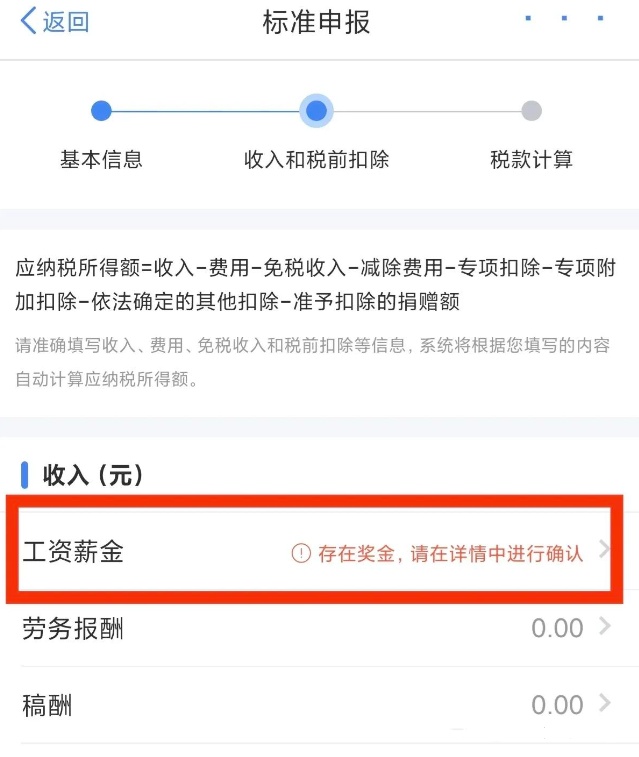Image resolution: width=639 pixels, height=757 pixels.
Task: Go back using the 返回 button
Action: point(55,22)
